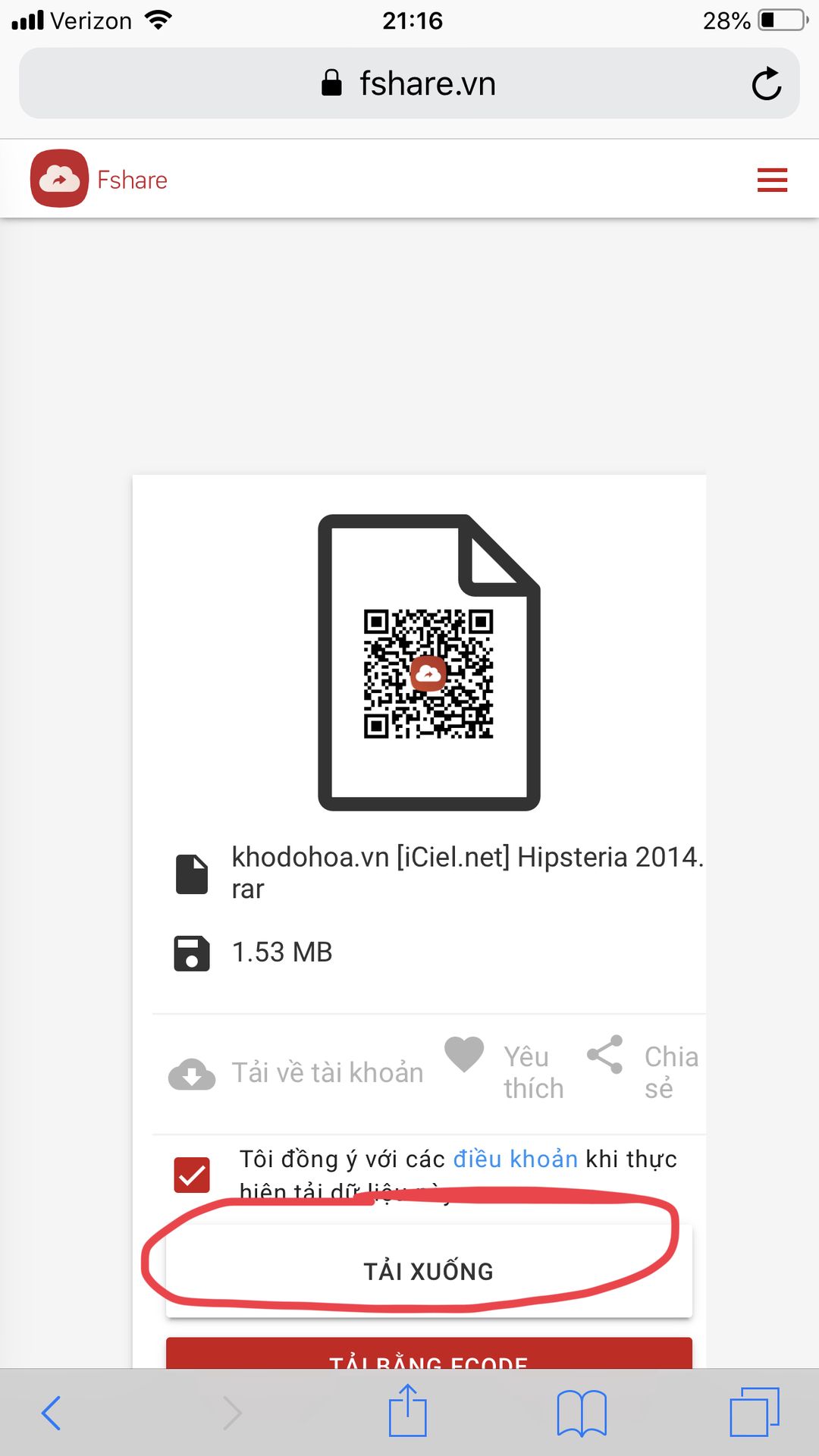This screenshot has width=819, height=1456.
Task: Open the điều khoản terms link
Action: [515, 1159]
